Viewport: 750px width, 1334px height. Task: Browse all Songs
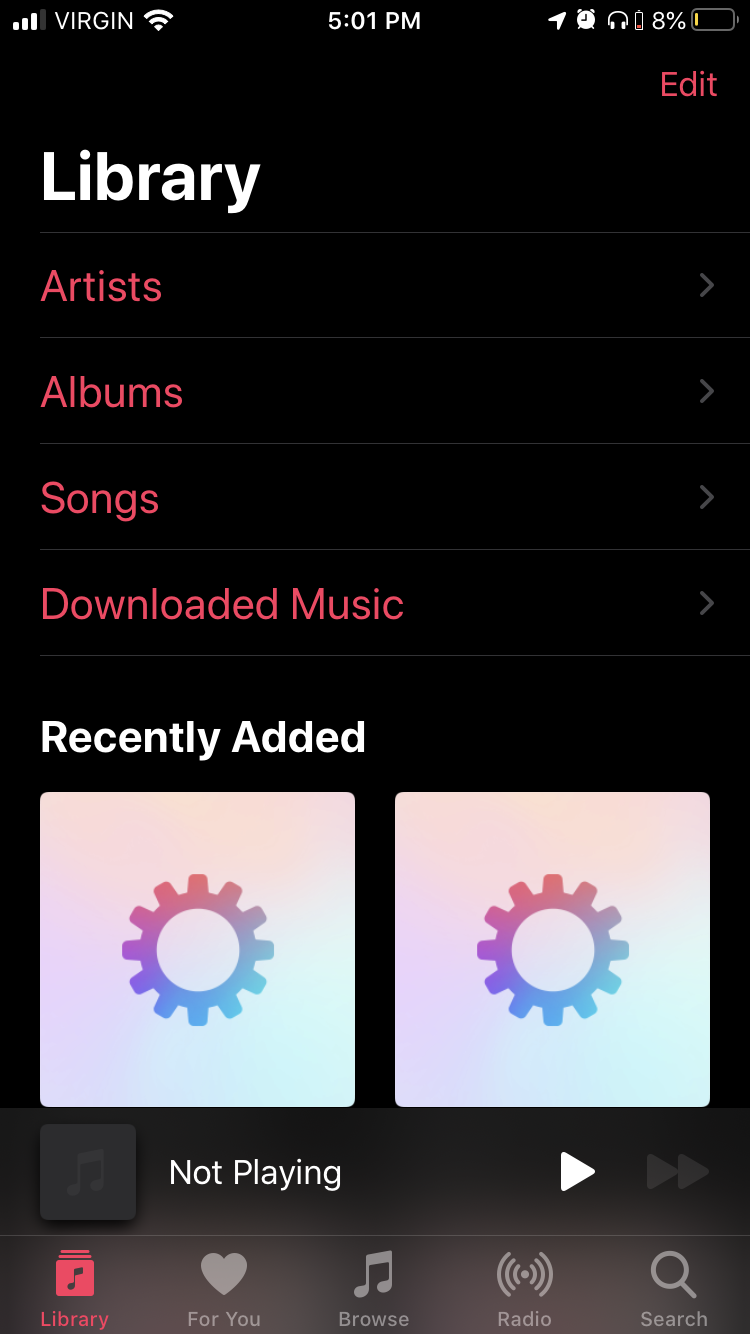coord(375,498)
